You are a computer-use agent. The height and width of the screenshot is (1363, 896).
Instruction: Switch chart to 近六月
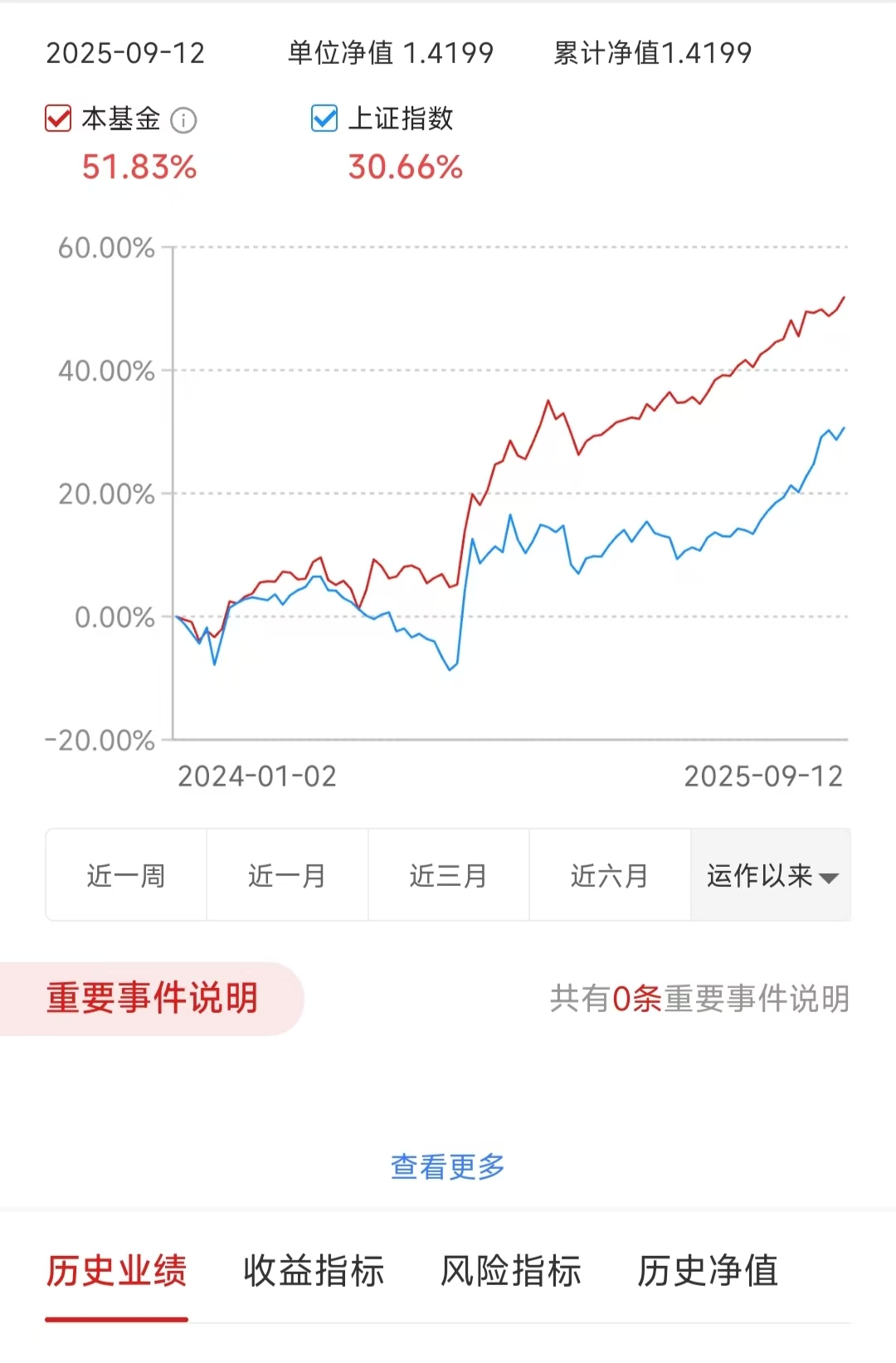610,875
